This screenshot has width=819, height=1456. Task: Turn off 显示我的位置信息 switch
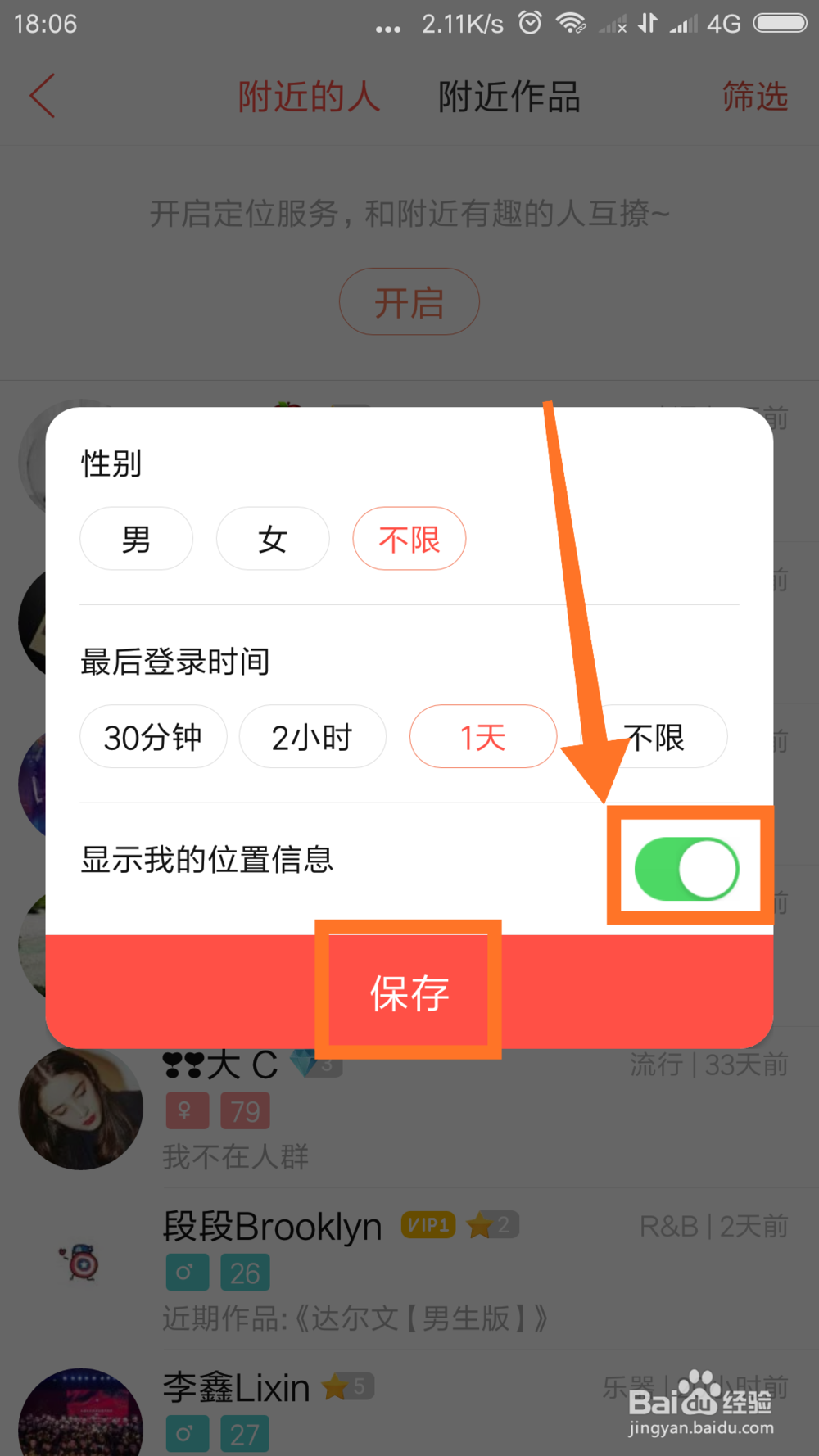(688, 868)
